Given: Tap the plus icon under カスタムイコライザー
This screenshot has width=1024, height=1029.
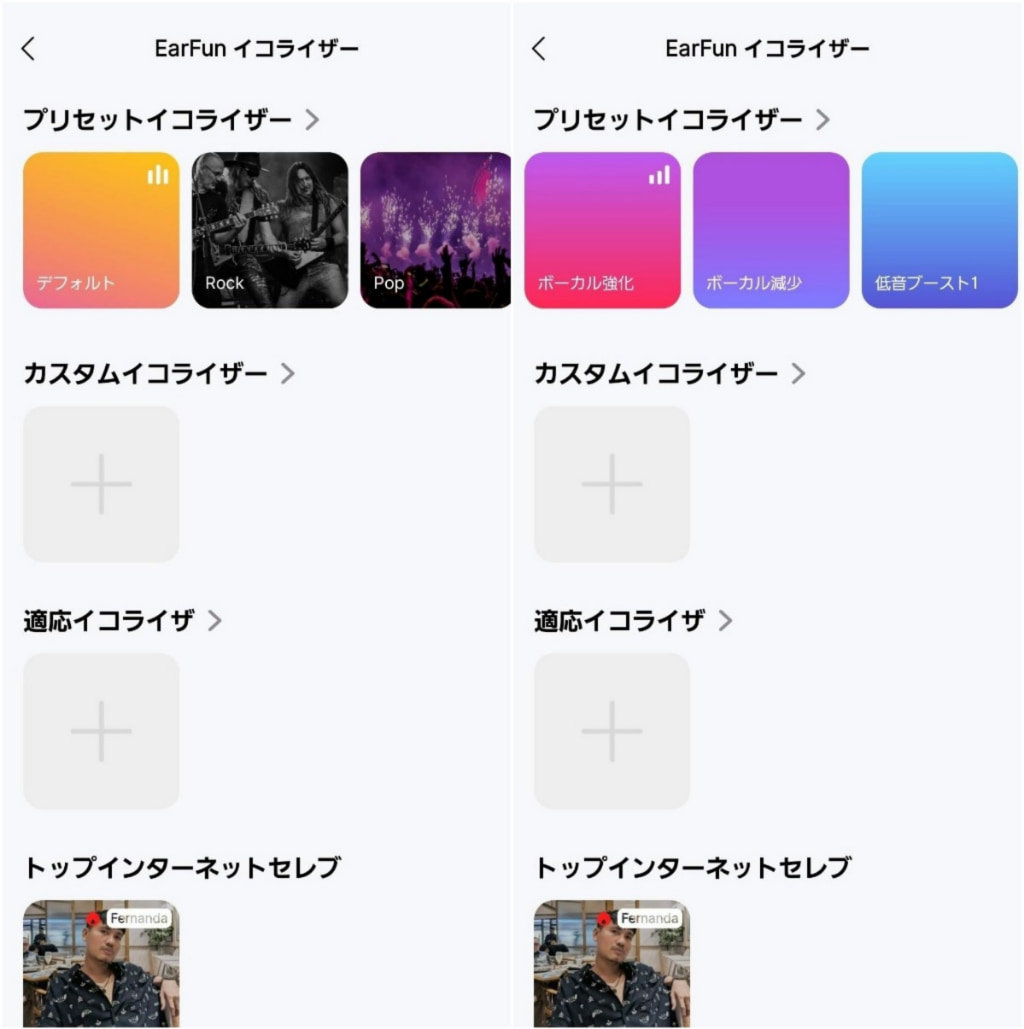Looking at the screenshot, I should [x=100, y=485].
